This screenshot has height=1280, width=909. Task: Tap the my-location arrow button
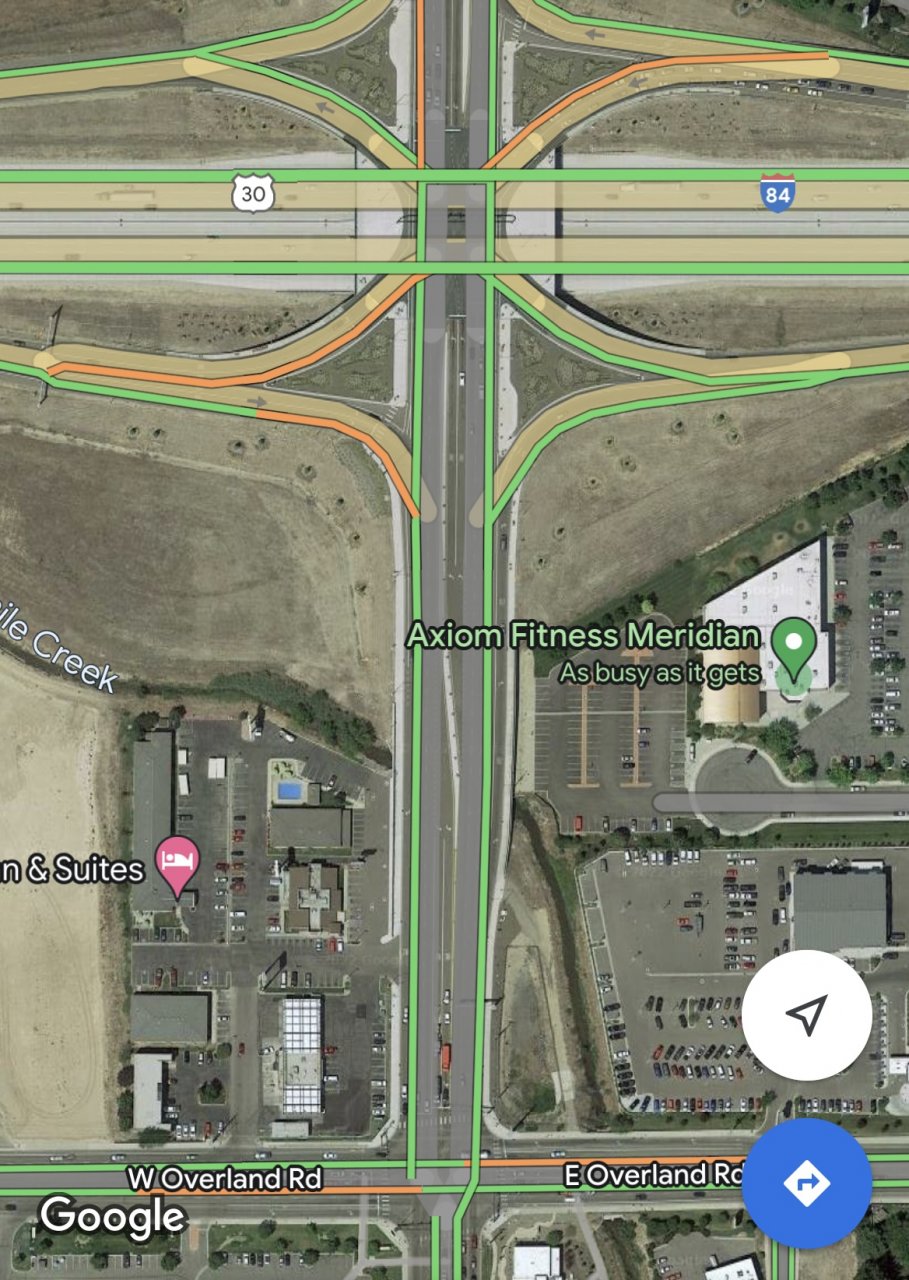pos(806,1015)
